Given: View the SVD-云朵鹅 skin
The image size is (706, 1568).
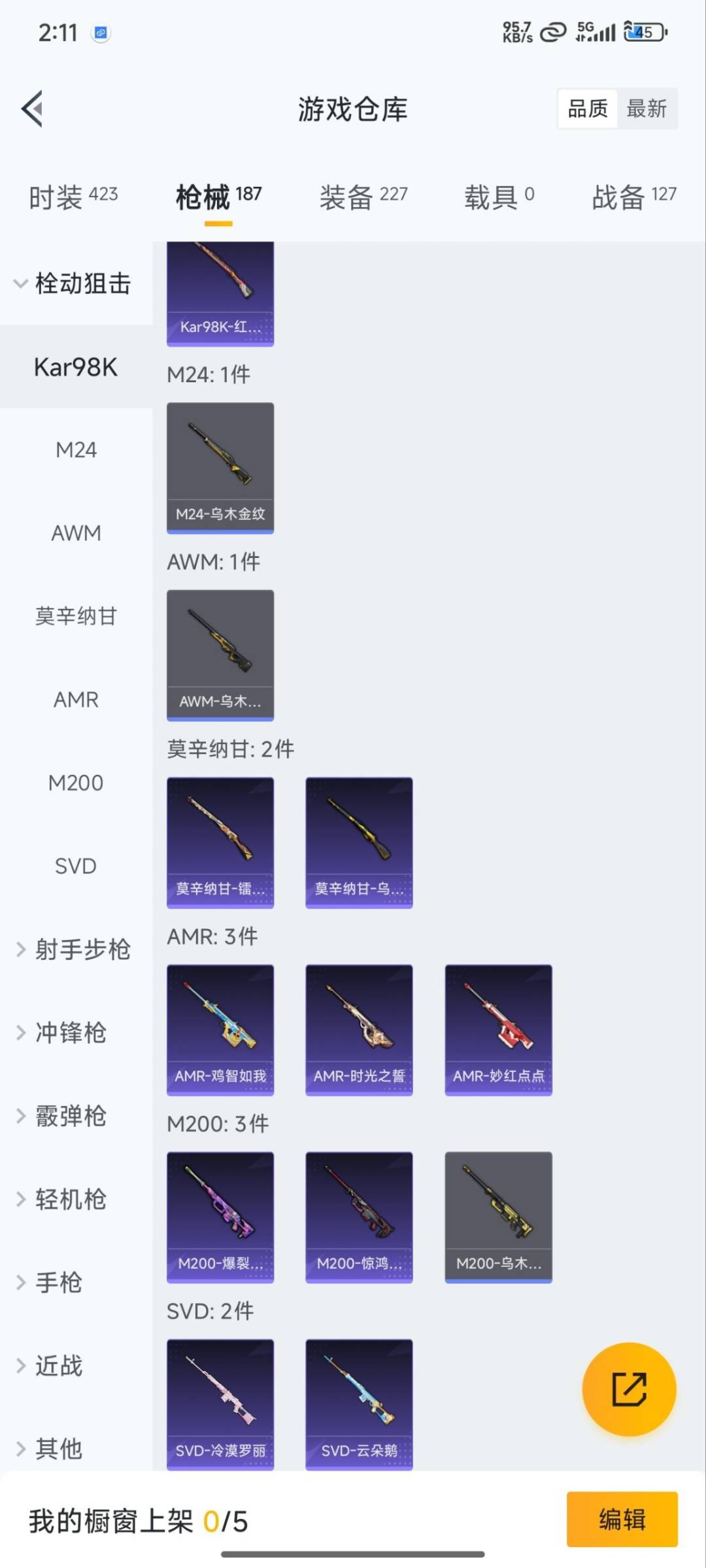Looking at the screenshot, I should 359,1404.
